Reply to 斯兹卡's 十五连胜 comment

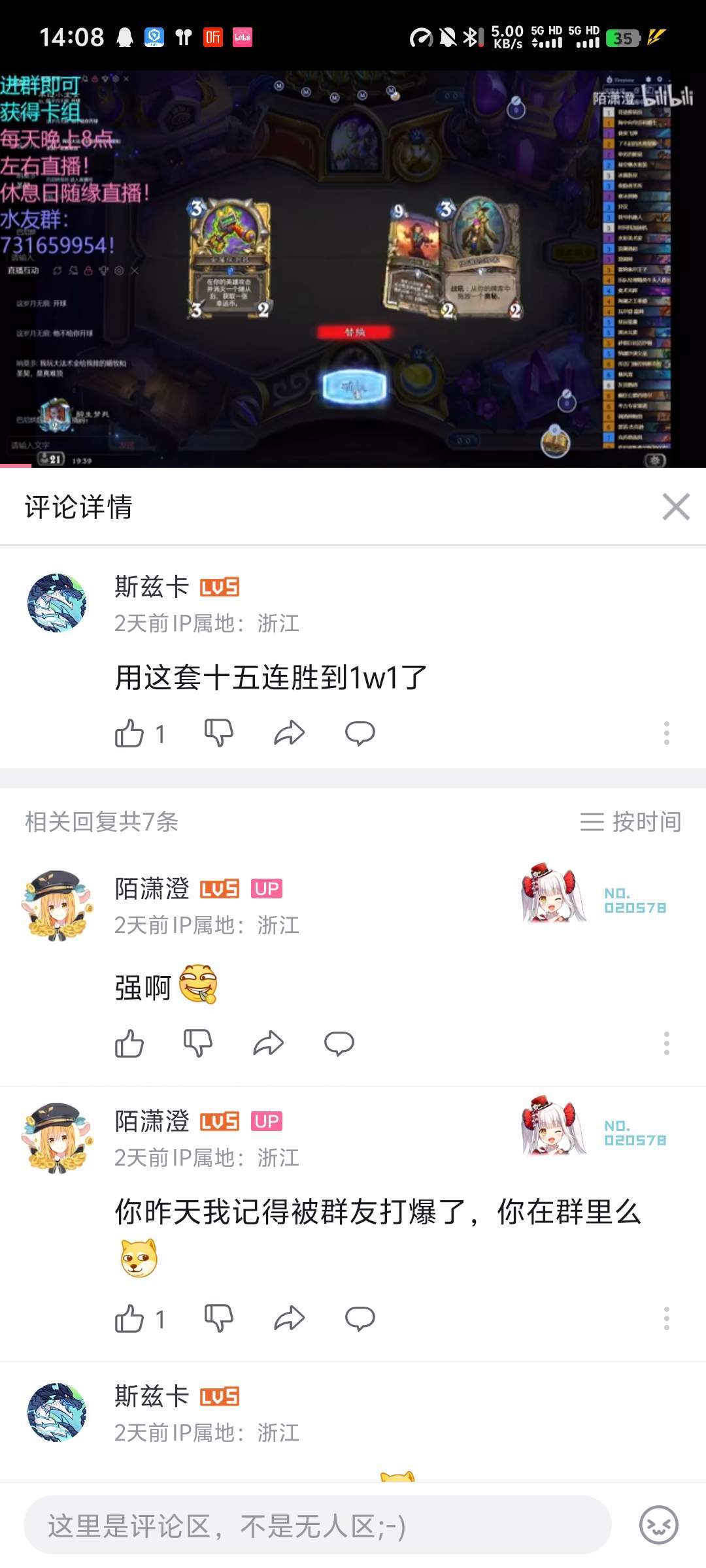[x=360, y=733]
